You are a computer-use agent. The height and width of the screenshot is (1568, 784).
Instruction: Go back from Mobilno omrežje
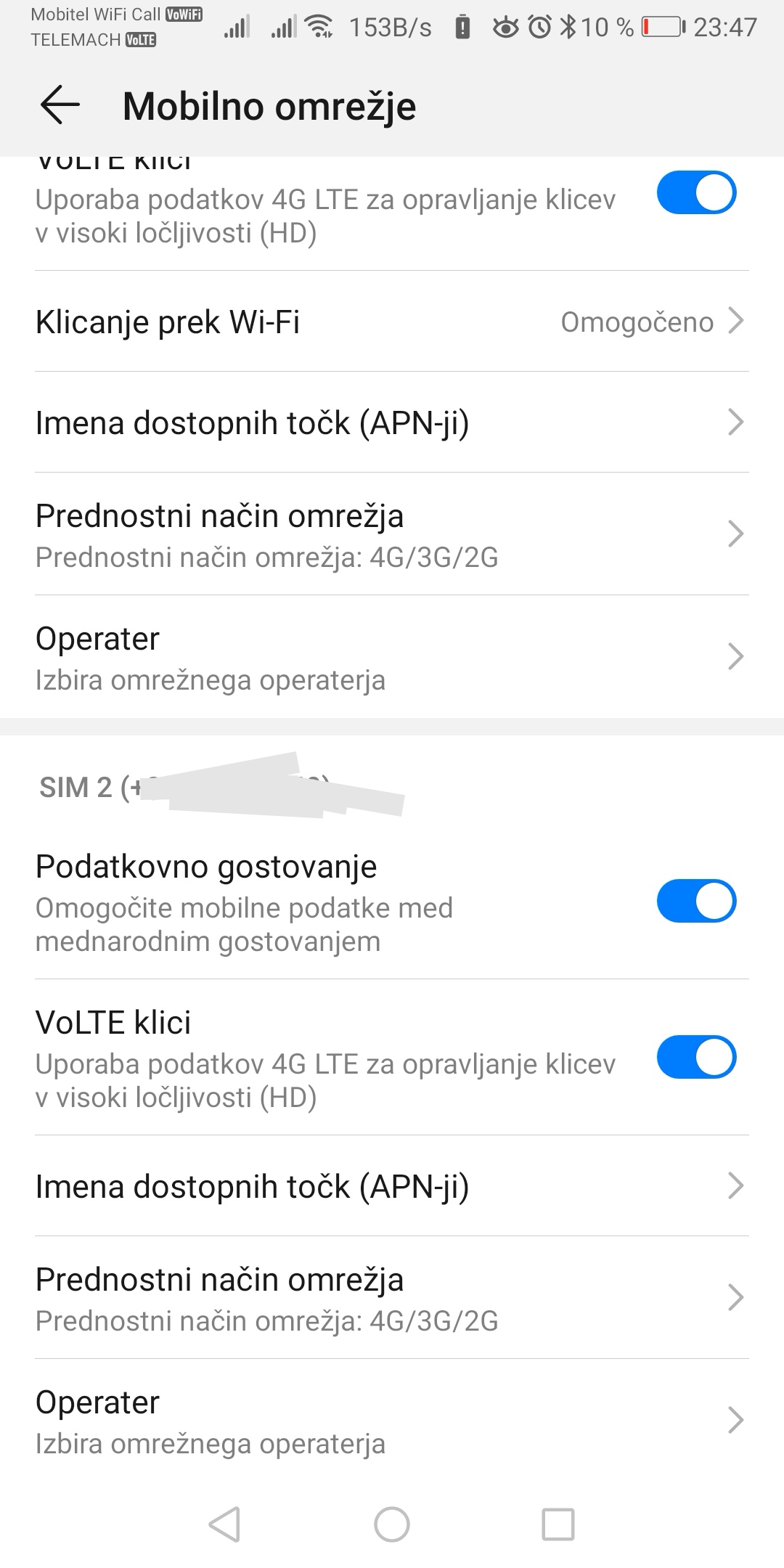pyautogui.click(x=60, y=106)
